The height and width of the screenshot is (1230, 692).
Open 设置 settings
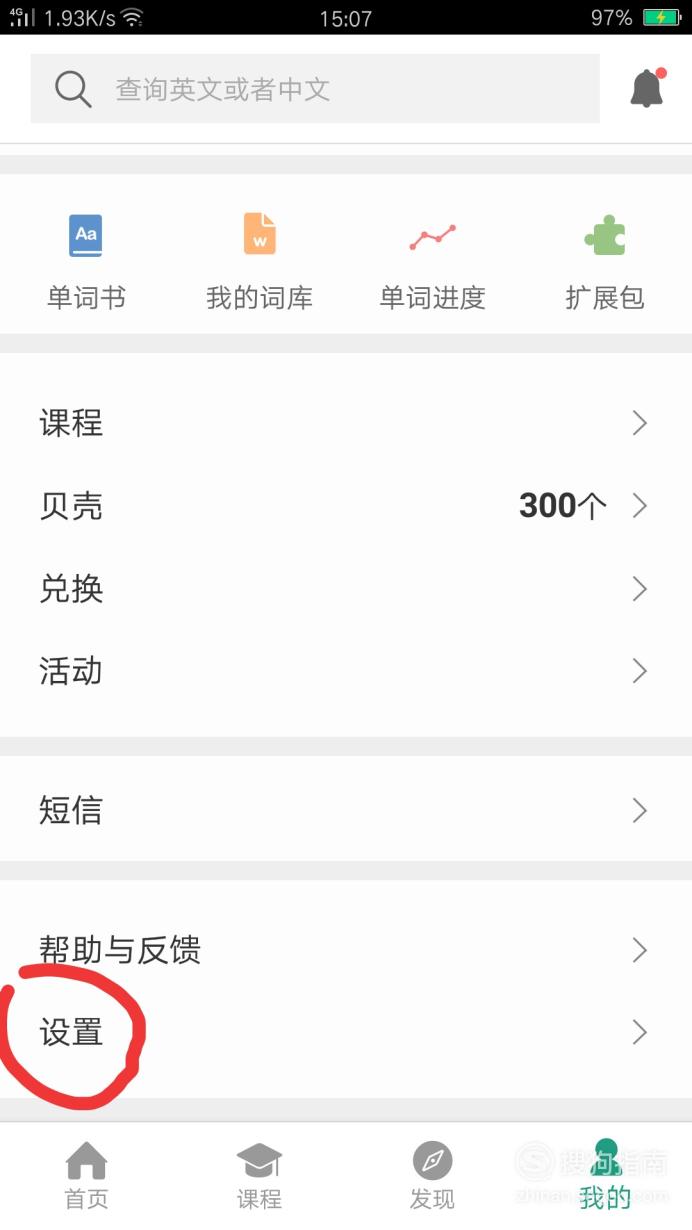pyautogui.click(x=346, y=1032)
